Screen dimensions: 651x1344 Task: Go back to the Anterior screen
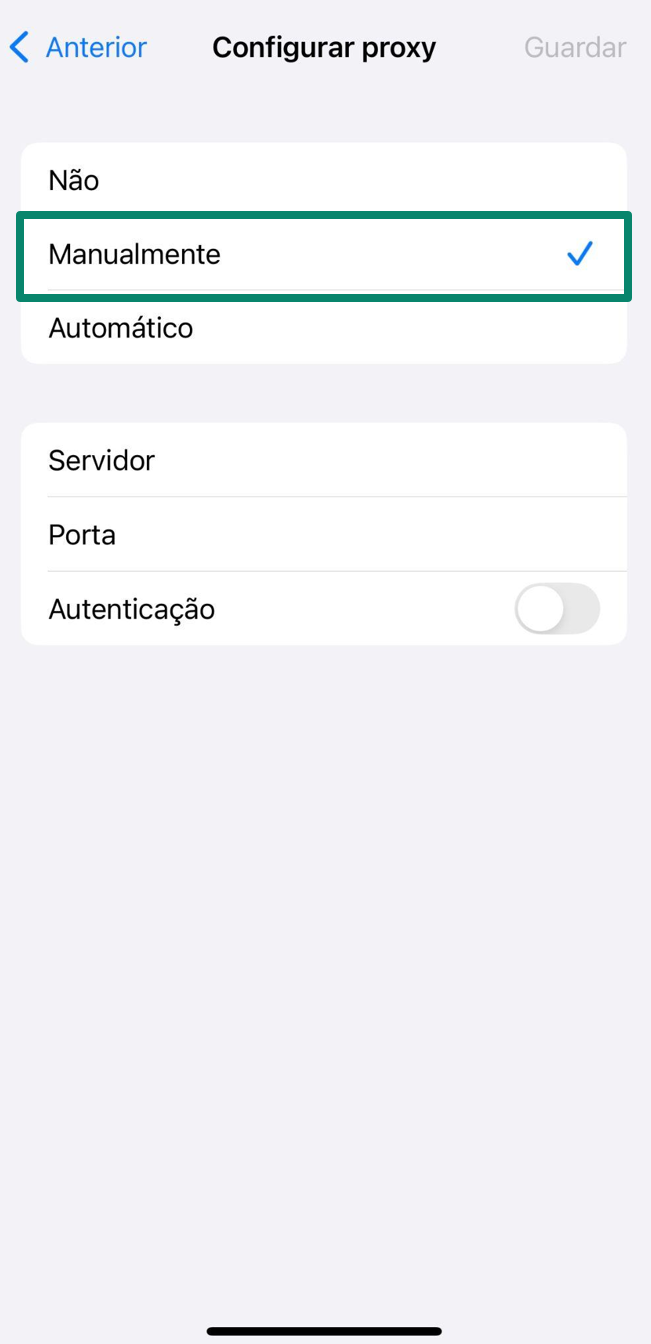point(78,47)
